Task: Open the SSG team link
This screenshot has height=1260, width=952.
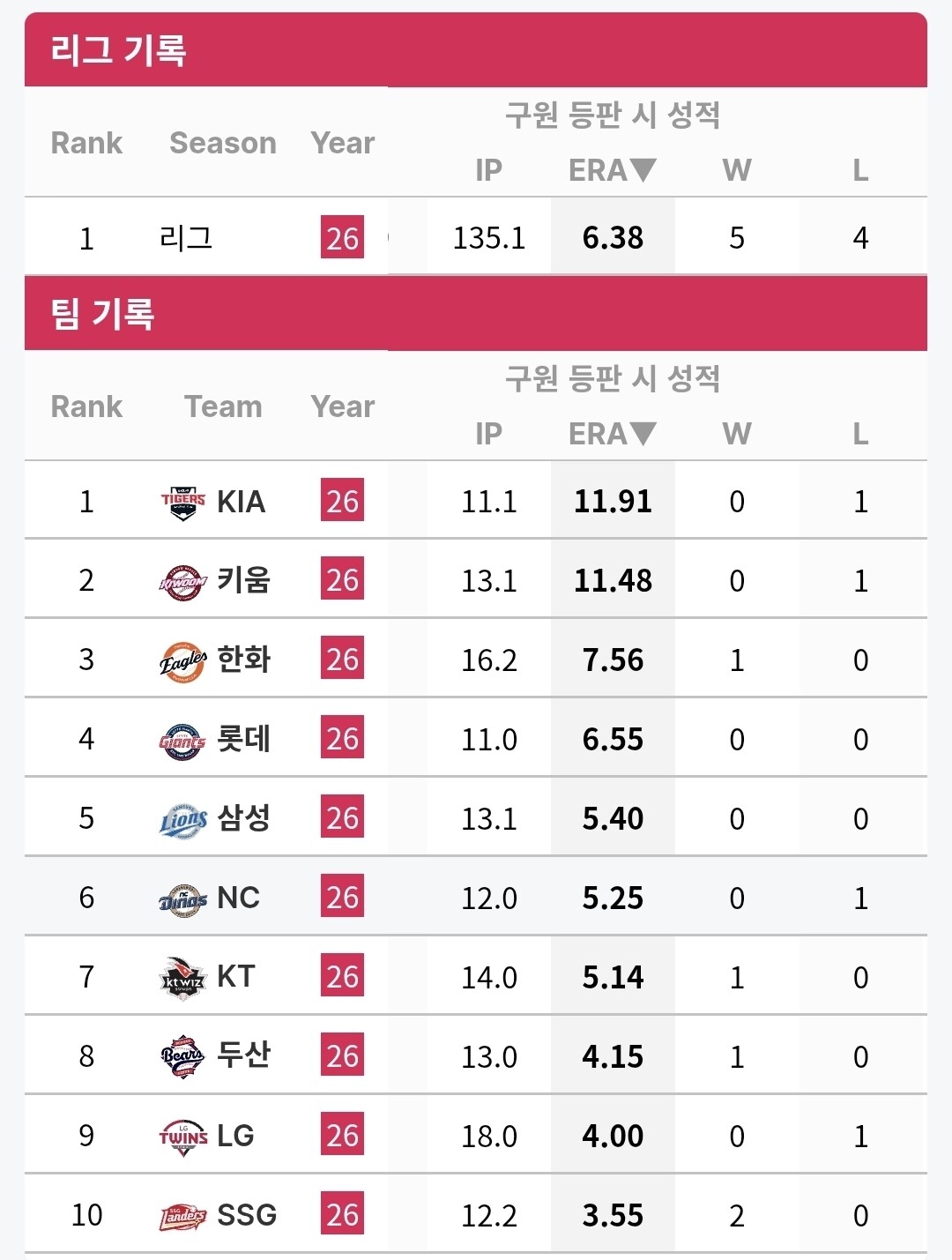Action: [246, 1215]
